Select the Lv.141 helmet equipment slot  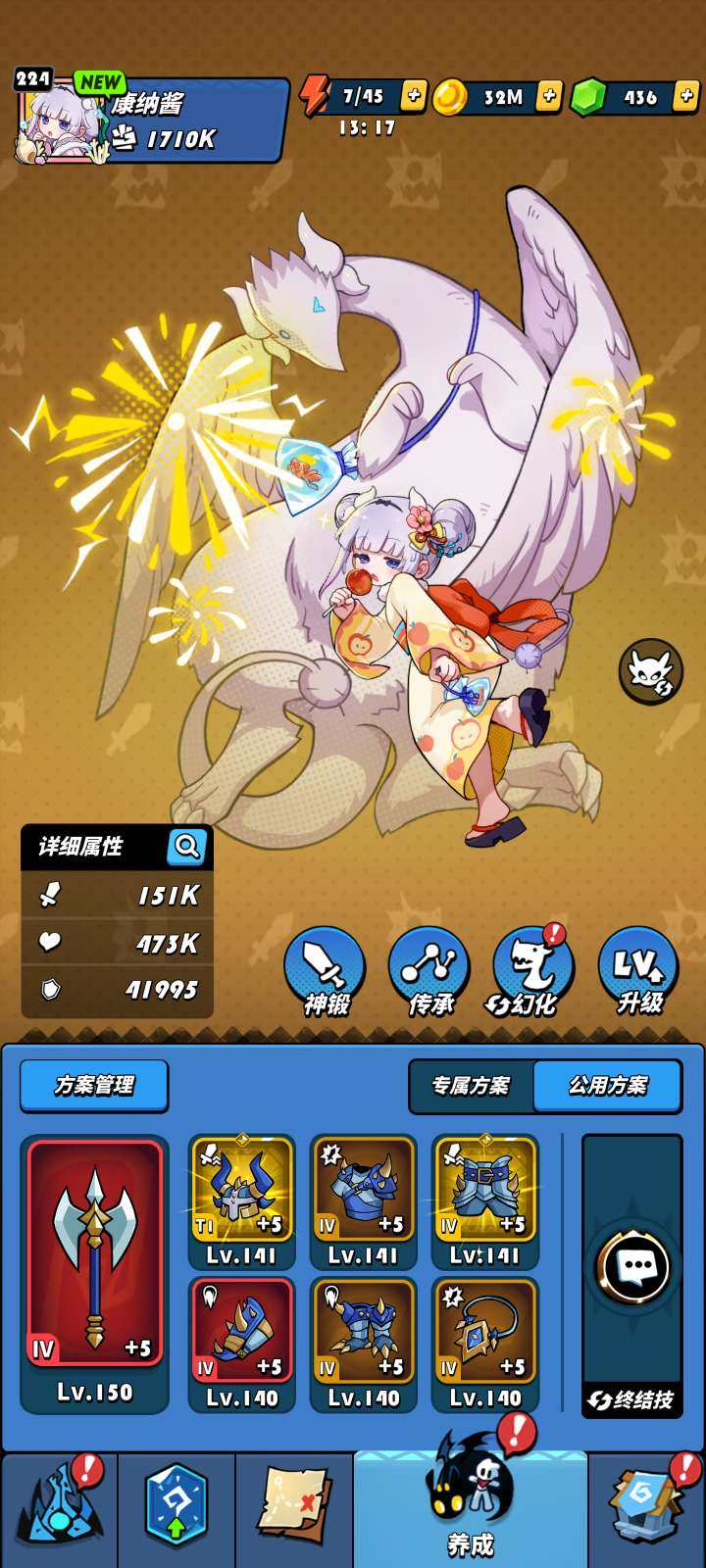(x=242, y=1201)
